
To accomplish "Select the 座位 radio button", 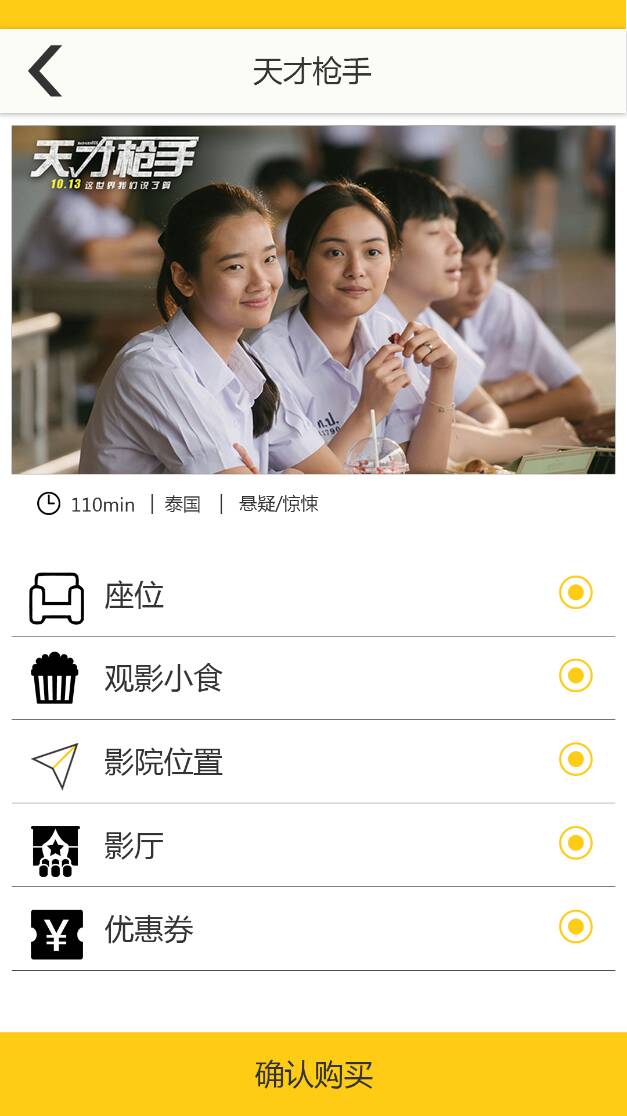I will [x=575, y=593].
